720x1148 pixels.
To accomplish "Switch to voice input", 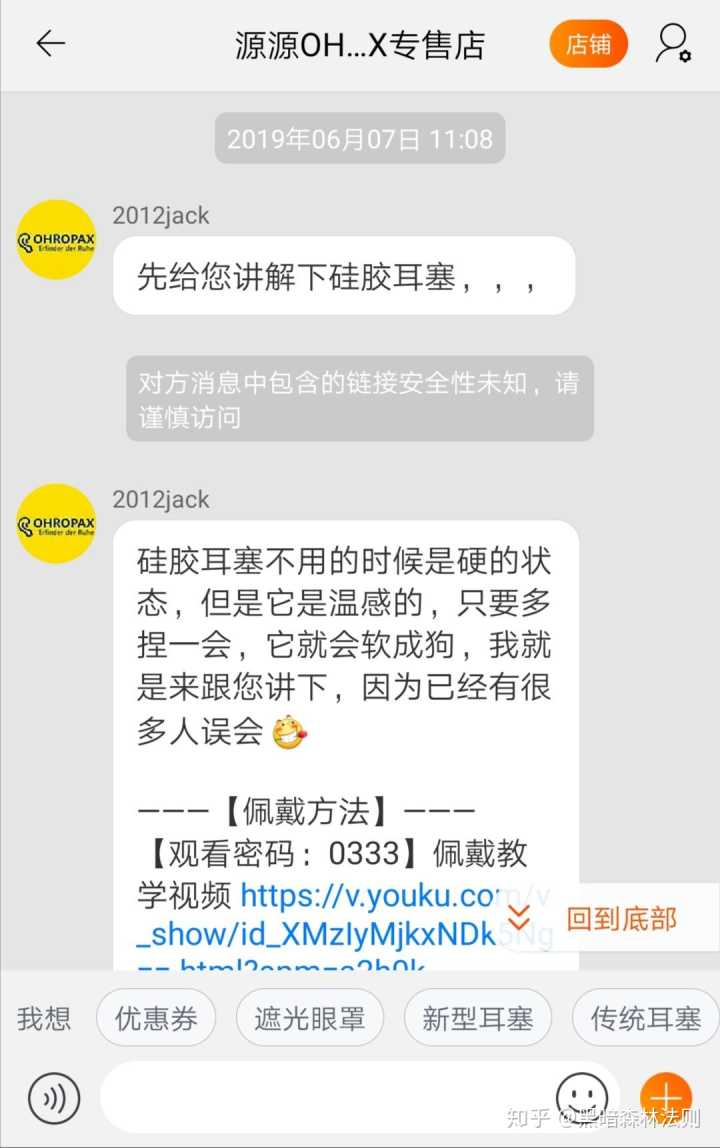I will pos(54,1098).
